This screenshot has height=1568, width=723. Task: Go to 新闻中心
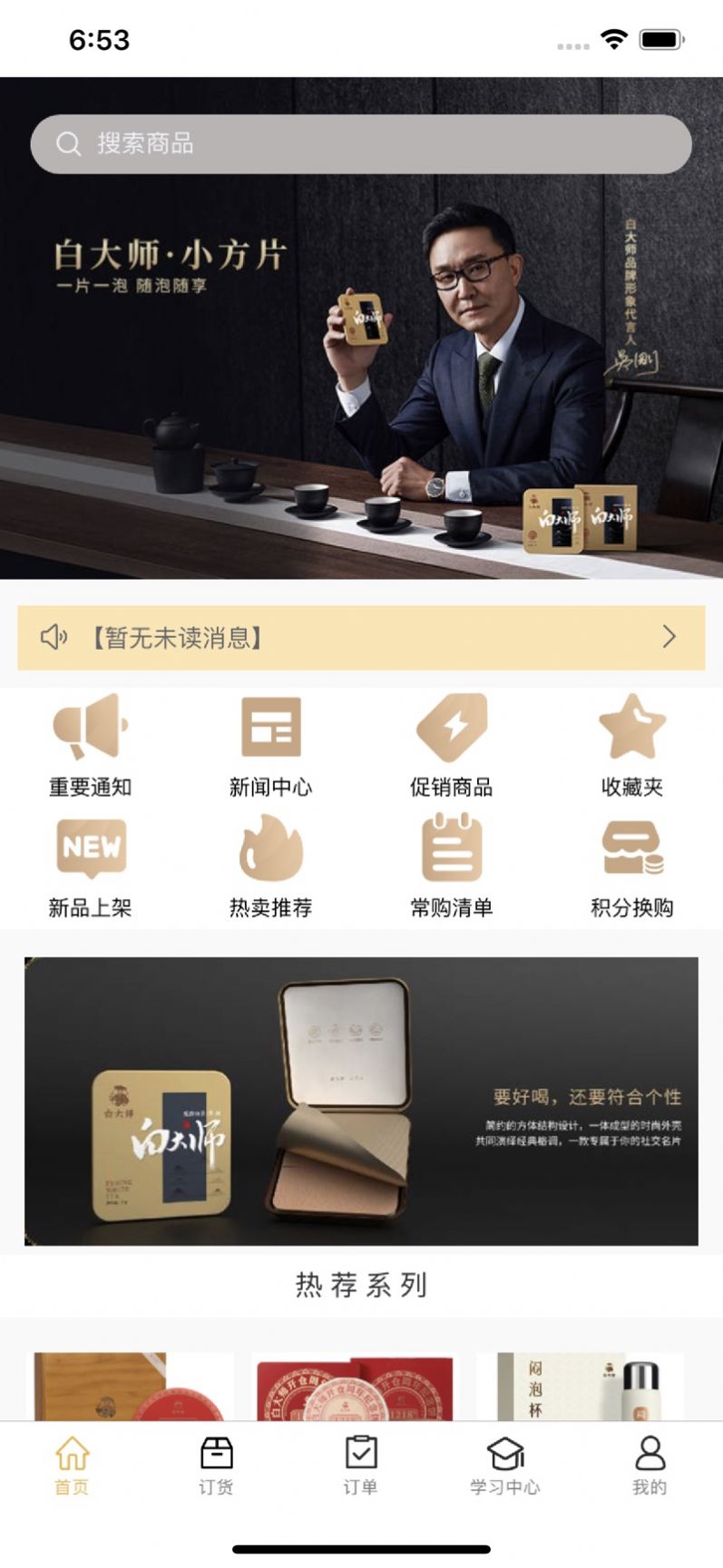[270, 746]
